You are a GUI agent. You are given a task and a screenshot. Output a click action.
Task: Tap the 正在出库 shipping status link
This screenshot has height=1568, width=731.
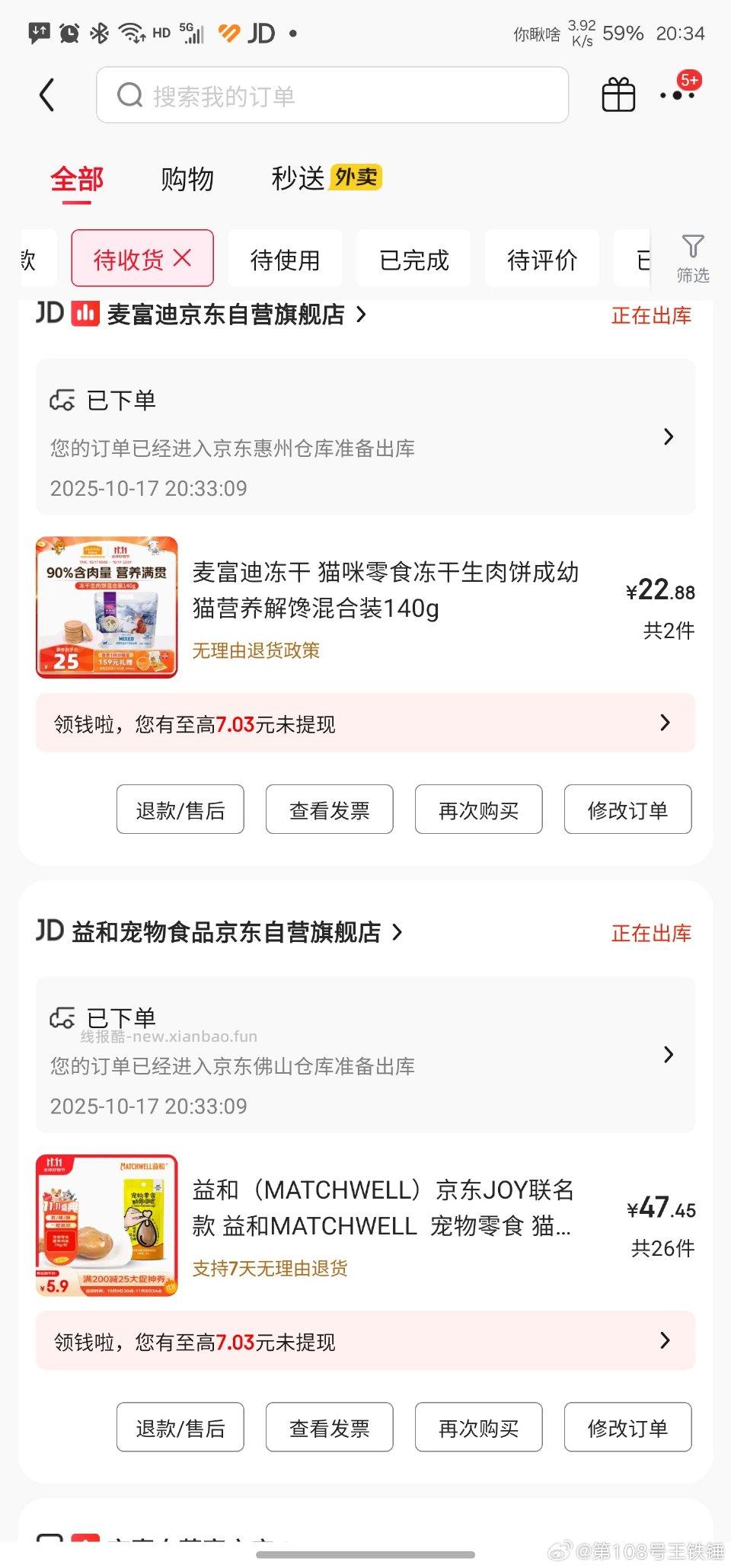[x=652, y=315]
